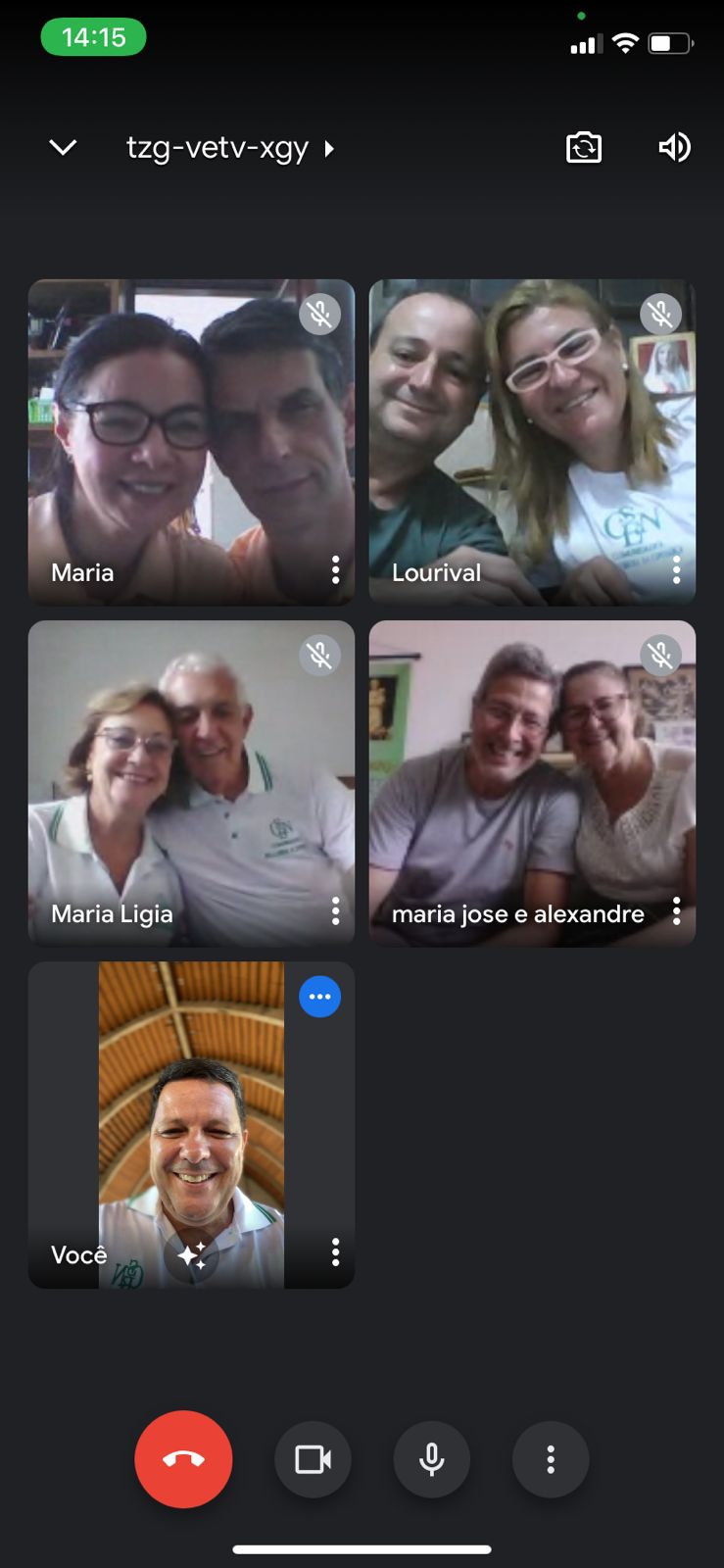Open options menu on Lourival's tile
The height and width of the screenshot is (1568, 724).
[x=676, y=570]
